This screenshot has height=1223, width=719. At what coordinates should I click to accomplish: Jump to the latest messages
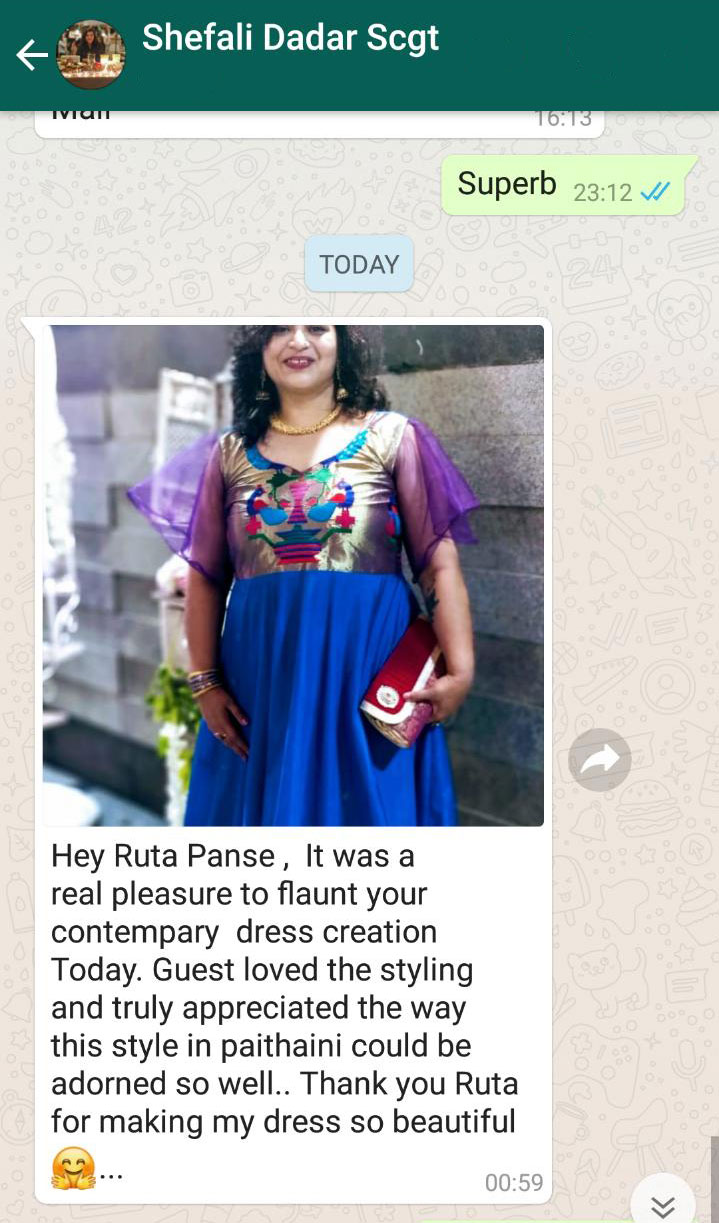pos(662,1205)
